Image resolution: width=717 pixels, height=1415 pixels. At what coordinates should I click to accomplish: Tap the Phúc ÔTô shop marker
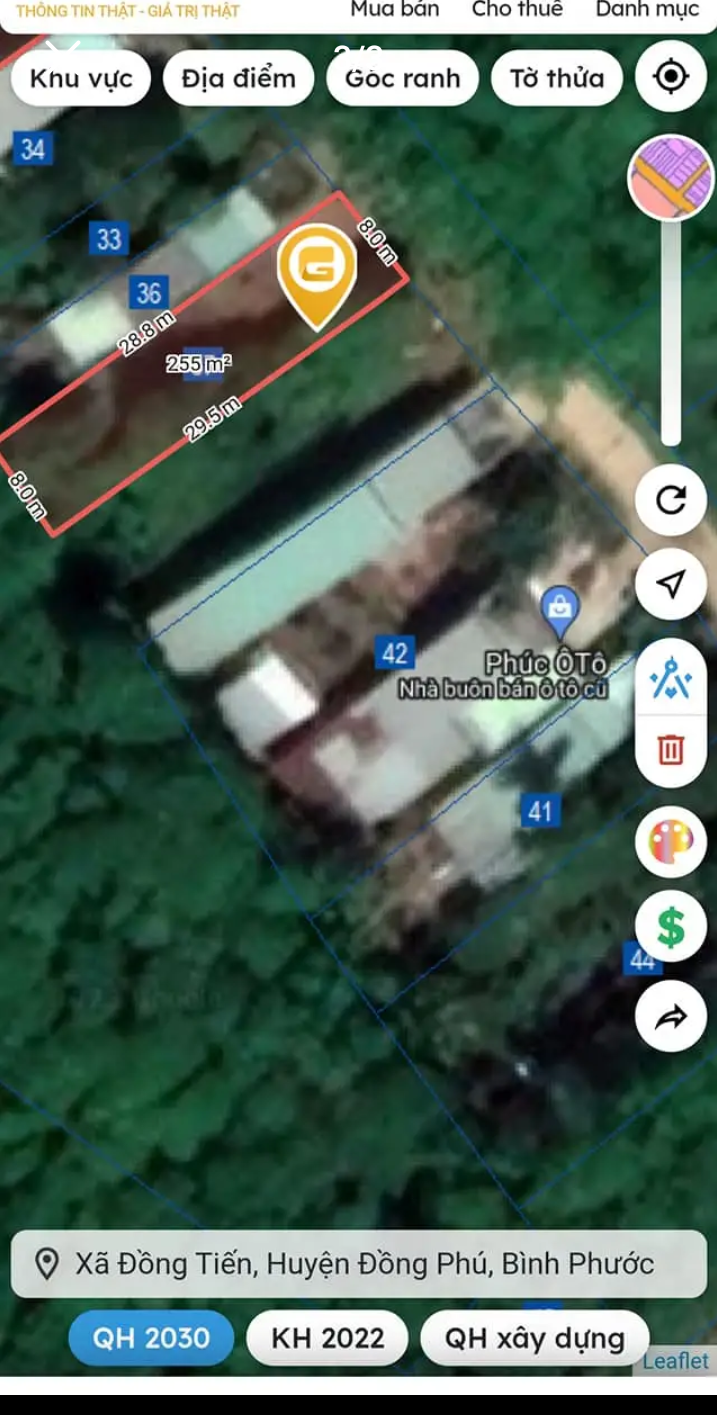560,611
